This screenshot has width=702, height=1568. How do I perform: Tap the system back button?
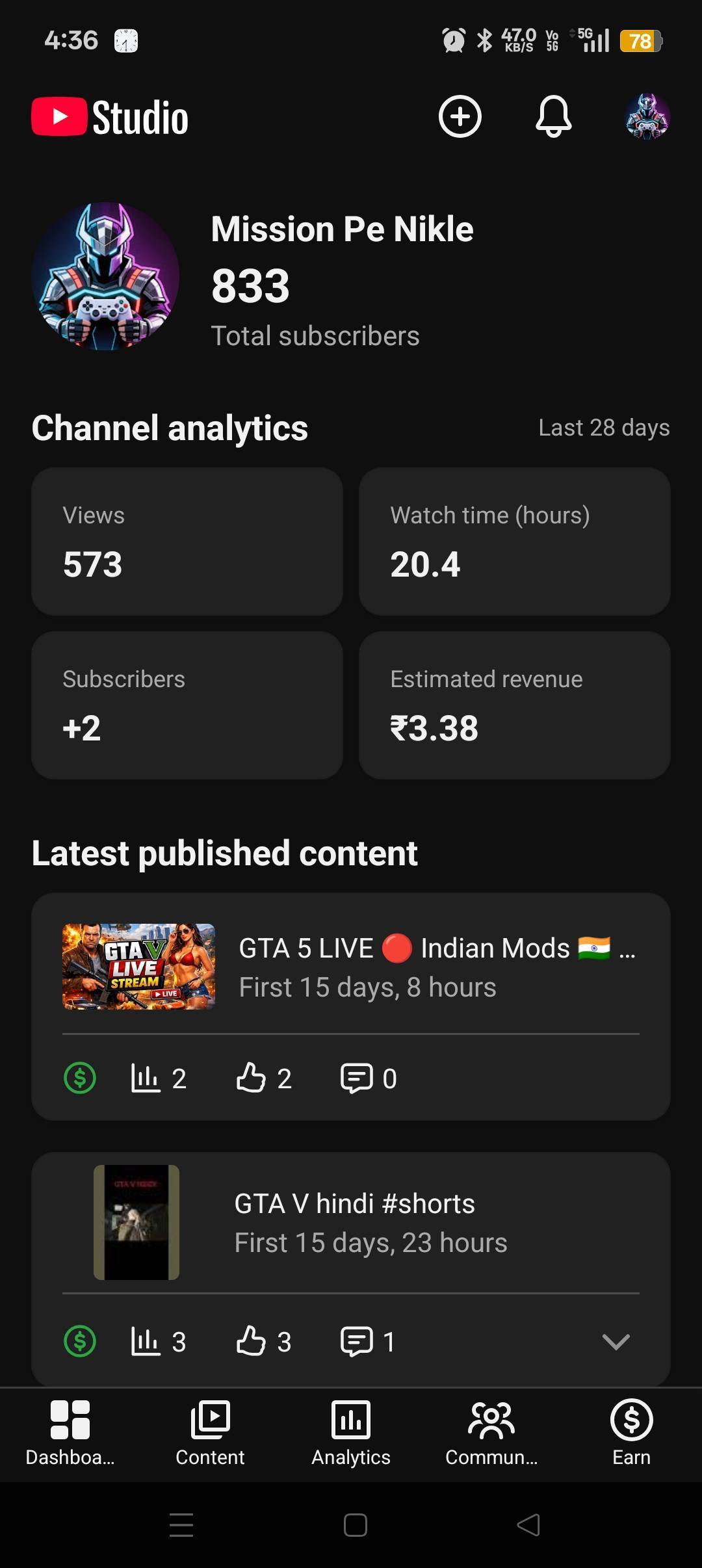point(528,1525)
